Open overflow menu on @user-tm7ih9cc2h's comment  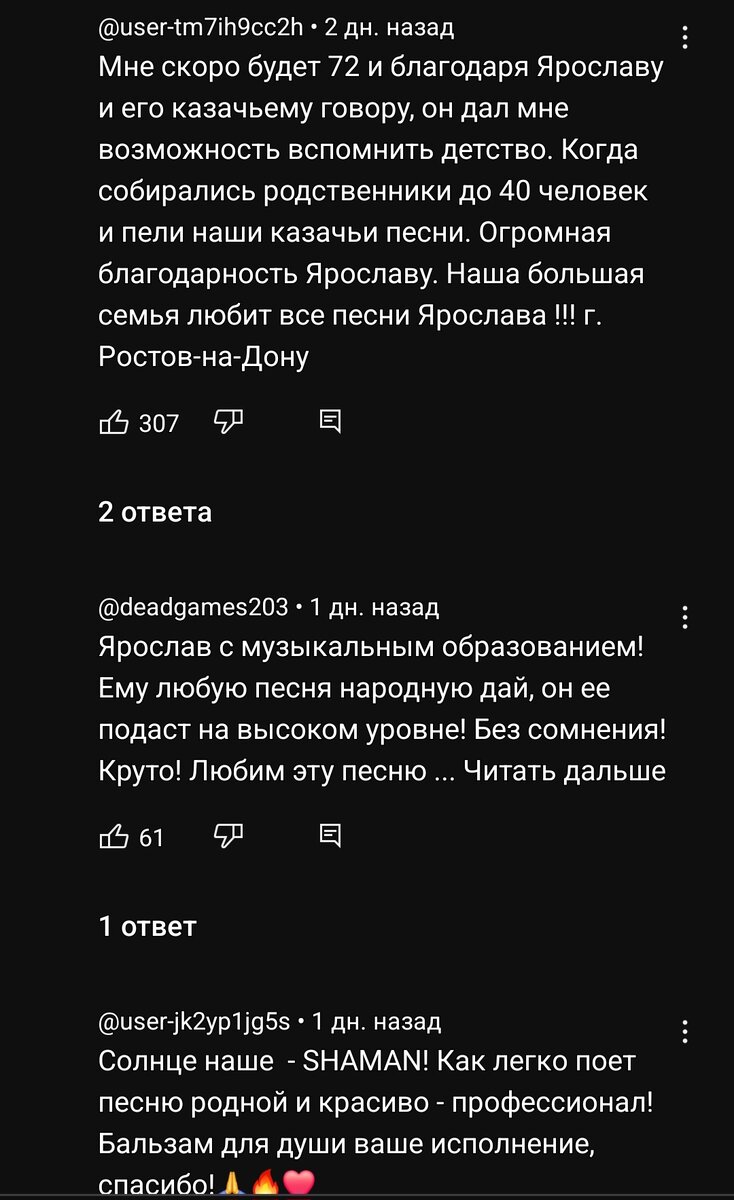685,38
